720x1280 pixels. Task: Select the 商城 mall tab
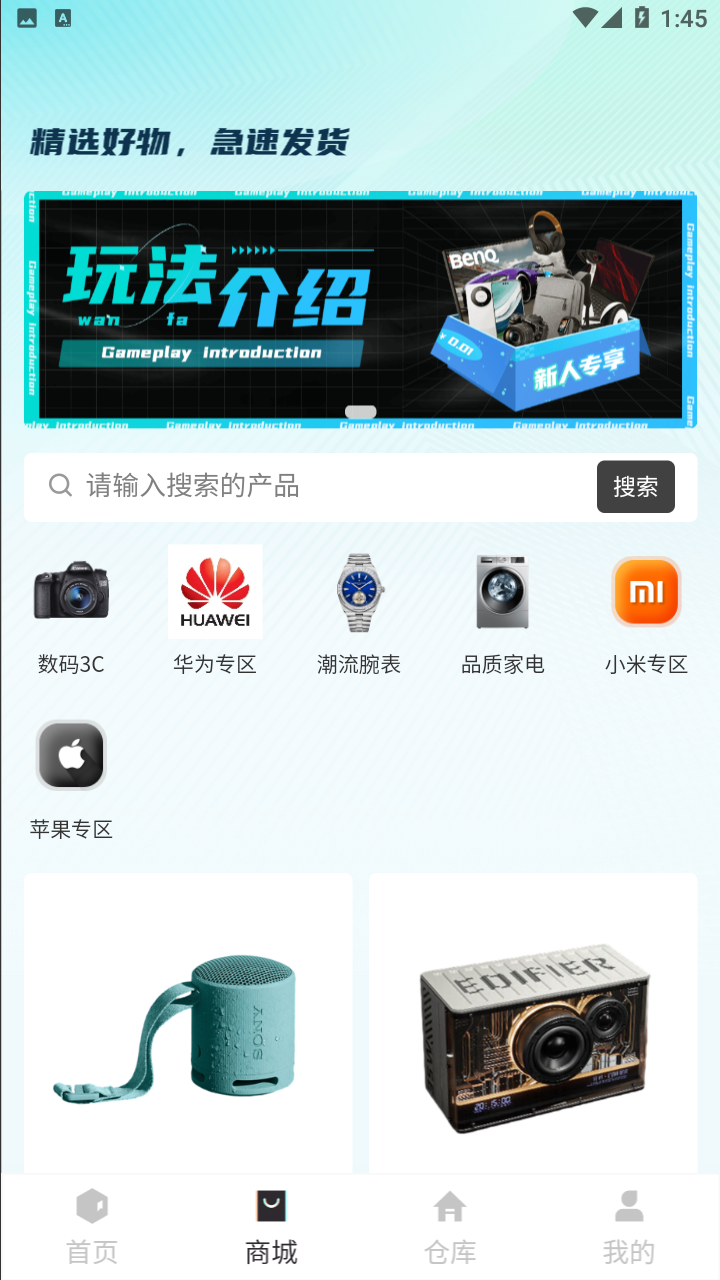pos(271,1226)
